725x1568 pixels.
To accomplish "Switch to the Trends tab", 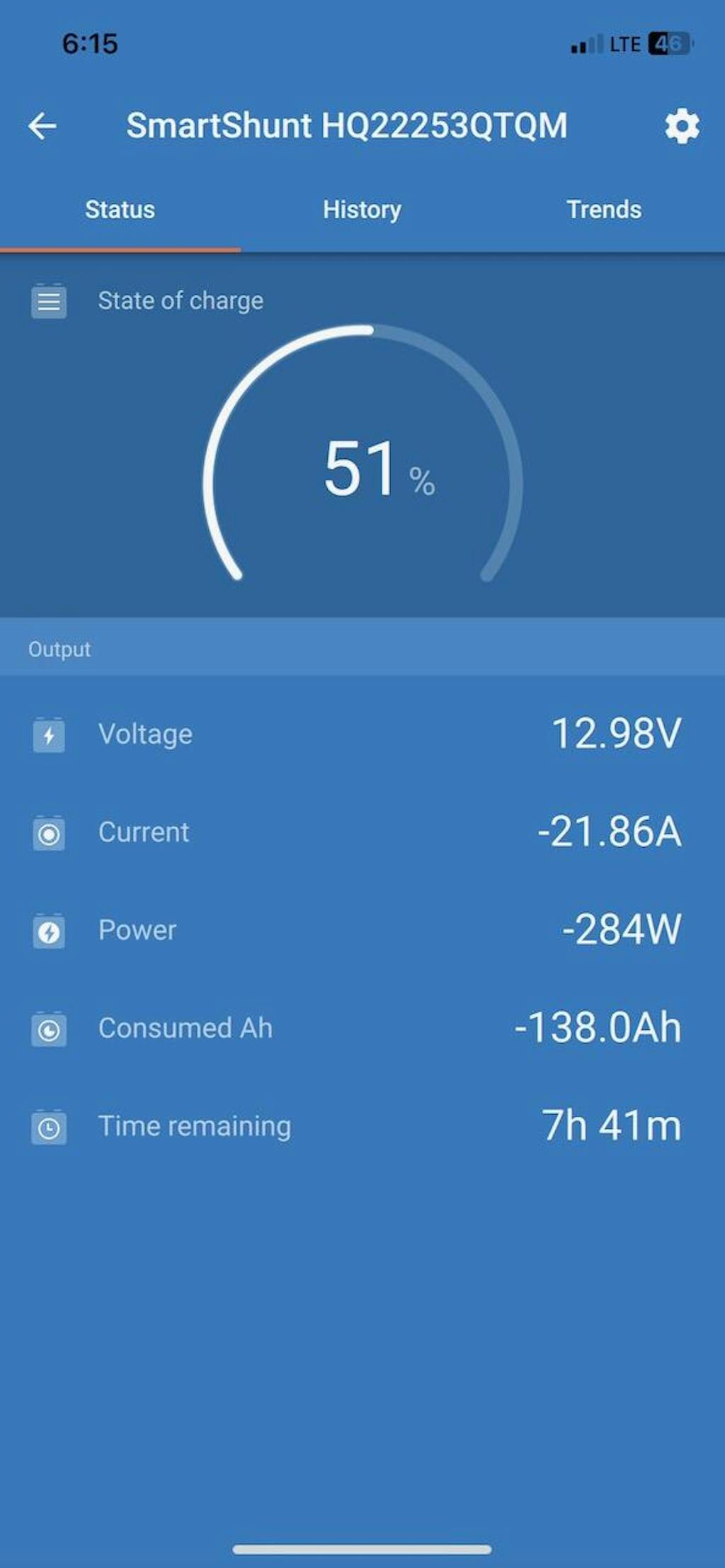I will click(x=604, y=210).
